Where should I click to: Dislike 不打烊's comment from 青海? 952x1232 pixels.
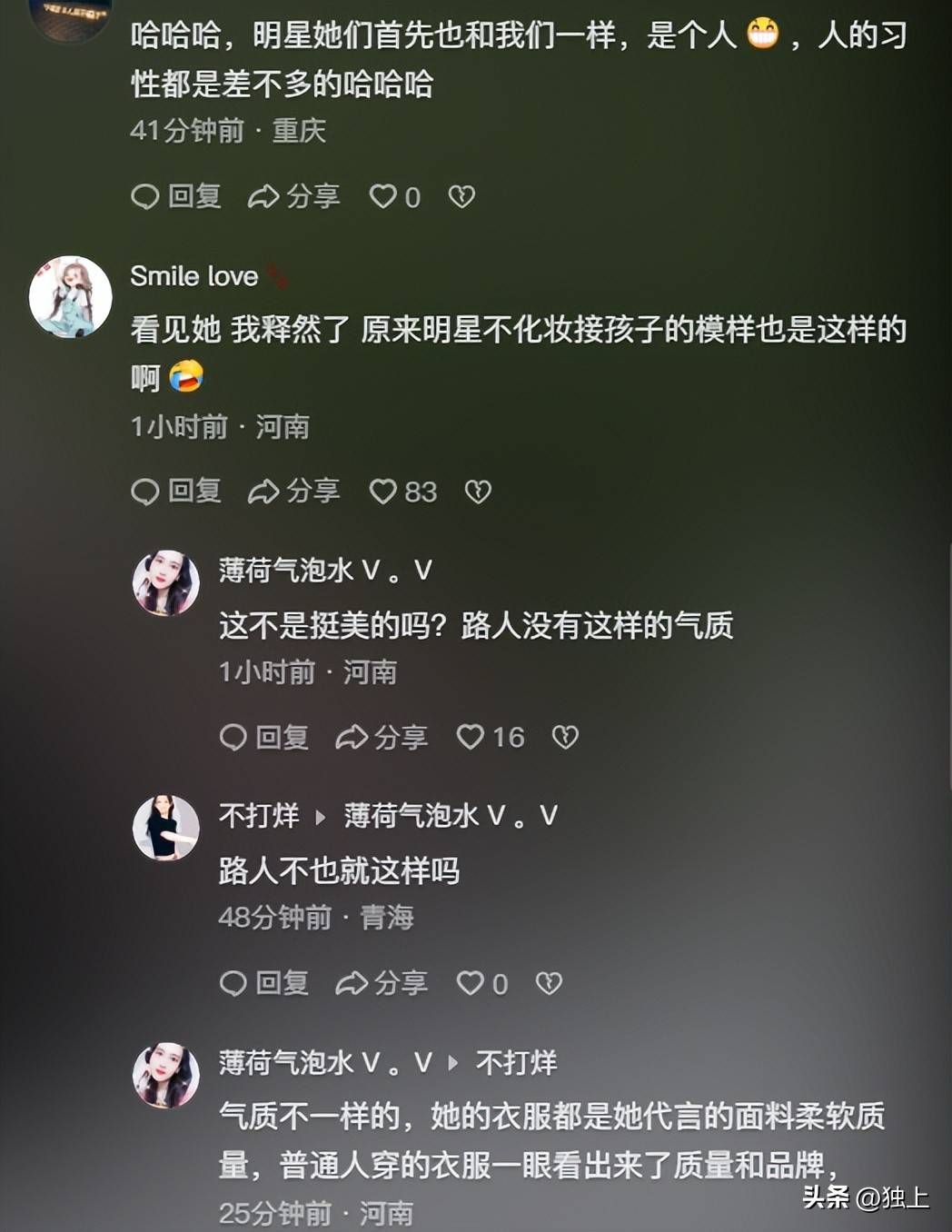point(549,983)
